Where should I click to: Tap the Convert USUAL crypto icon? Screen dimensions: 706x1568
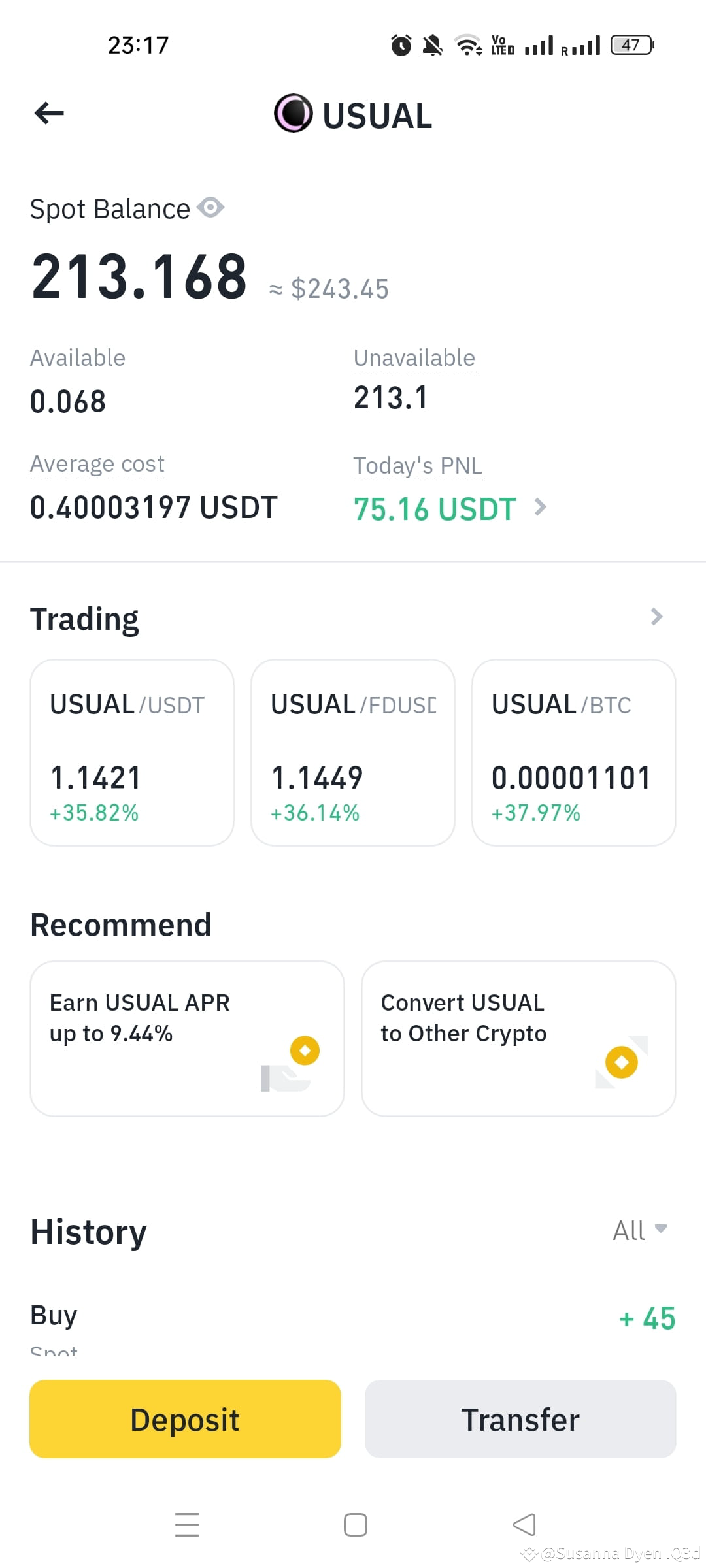[621, 1061]
